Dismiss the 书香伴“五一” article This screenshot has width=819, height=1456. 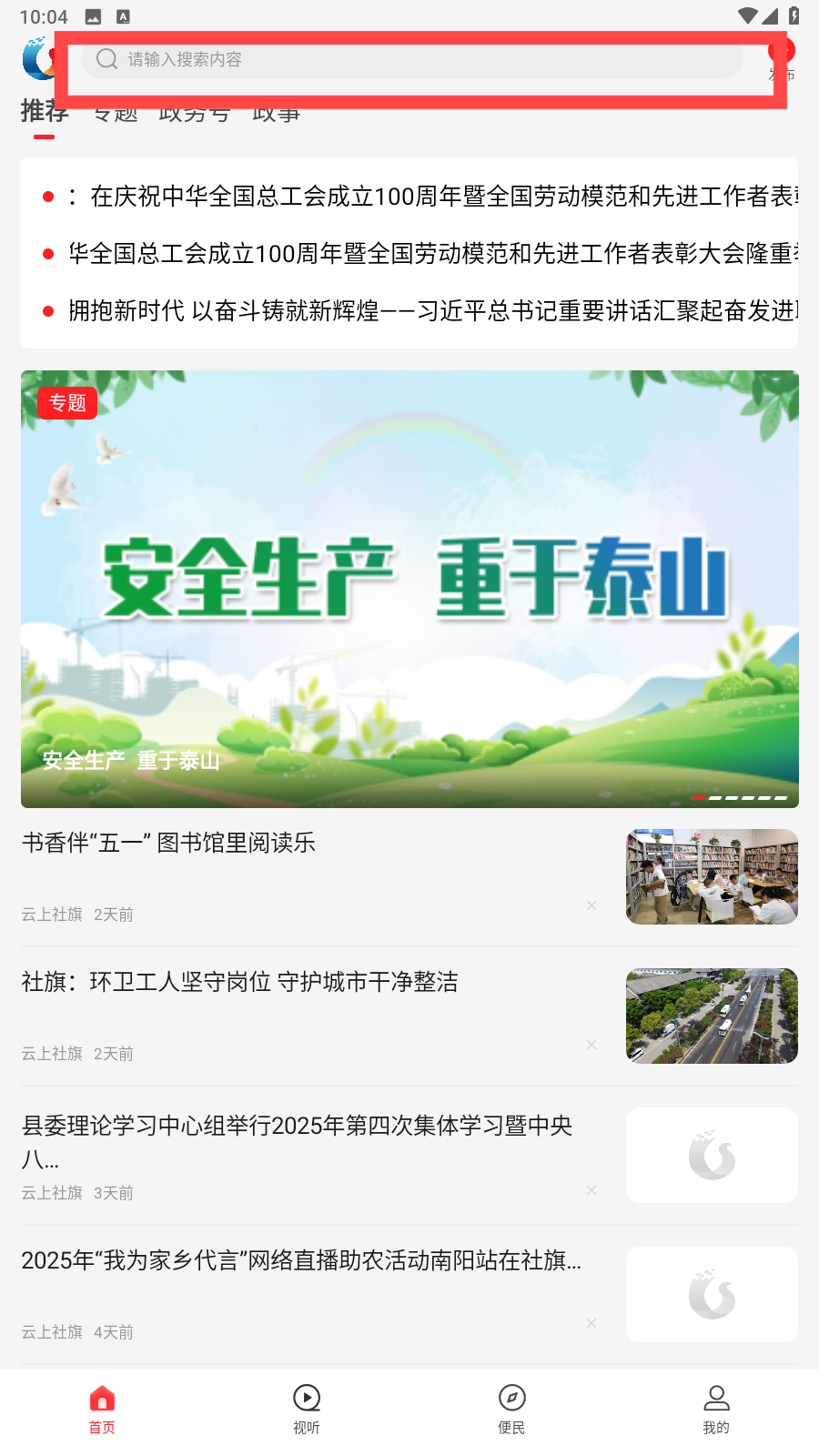[591, 905]
